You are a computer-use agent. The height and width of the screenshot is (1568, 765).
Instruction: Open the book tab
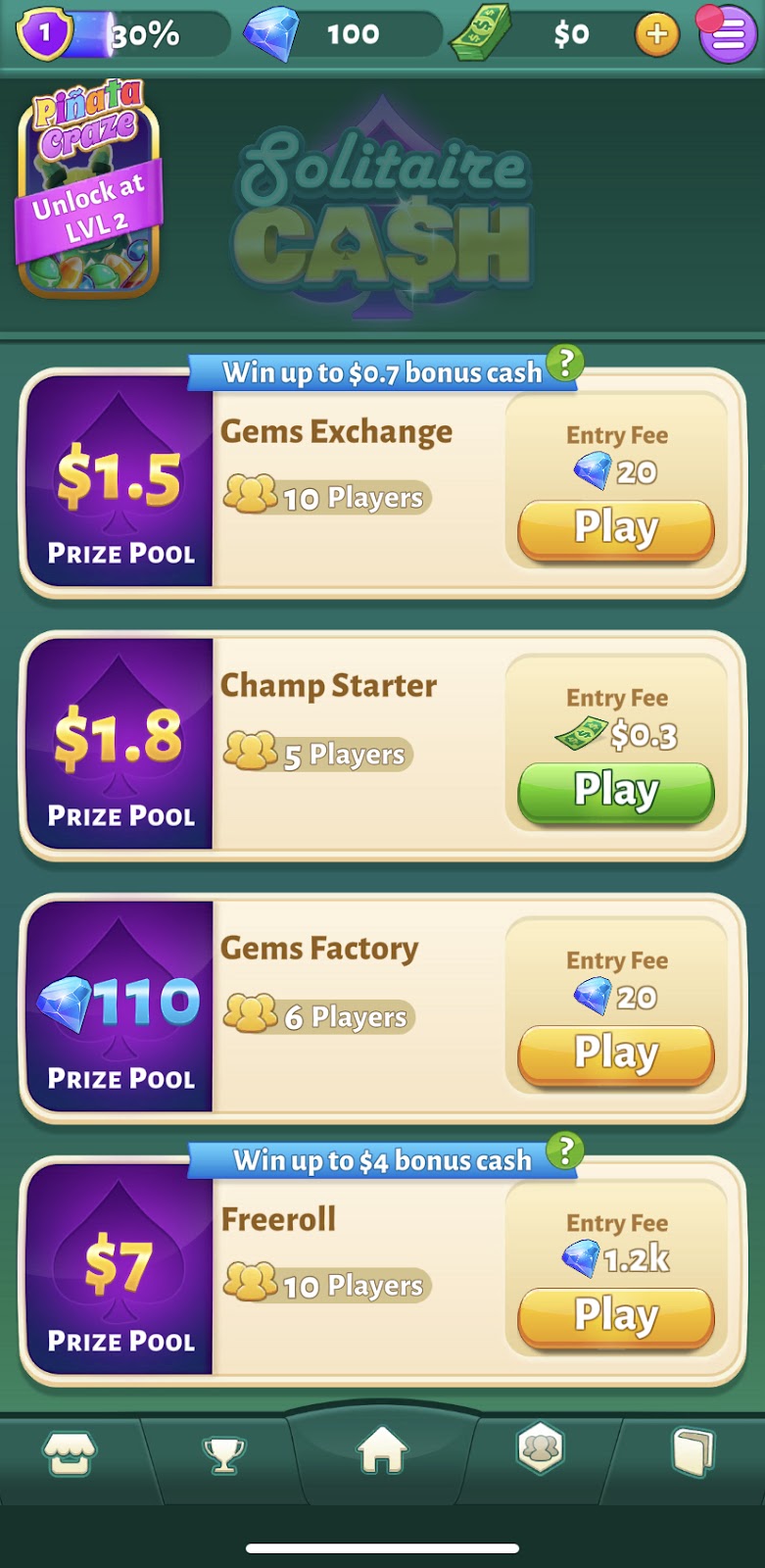693,1451
